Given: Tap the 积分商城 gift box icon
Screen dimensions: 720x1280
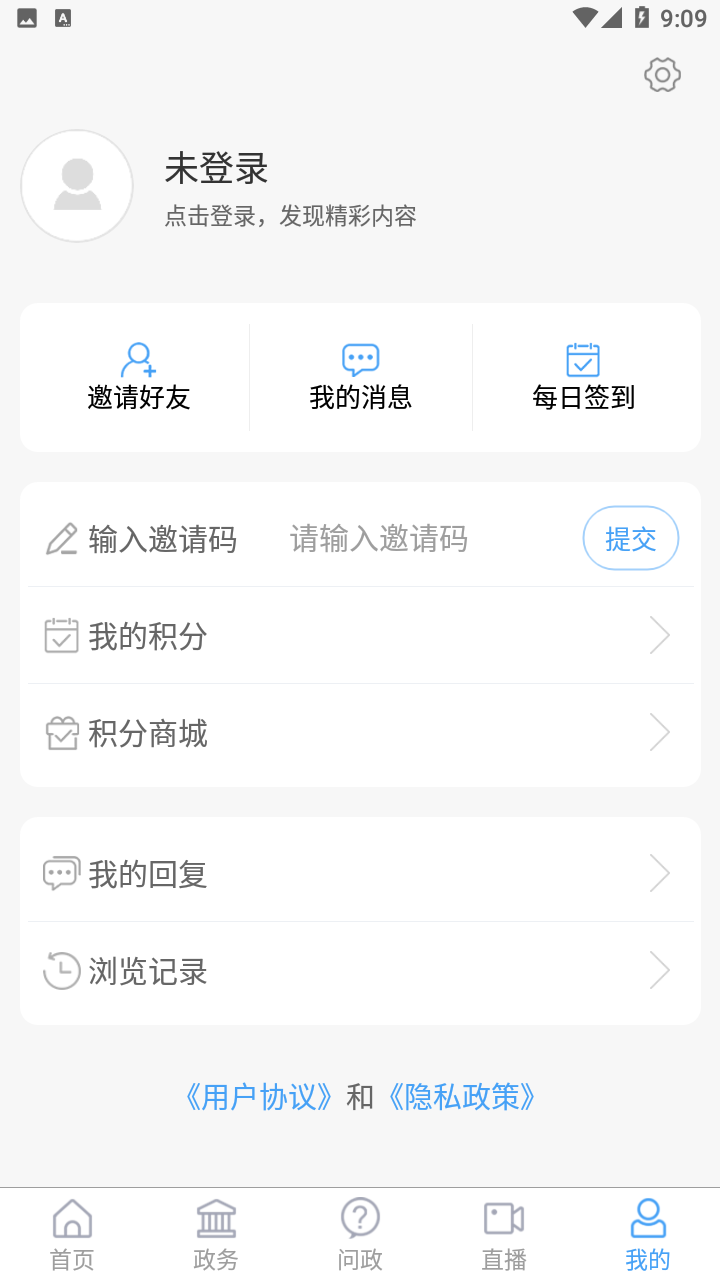Looking at the screenshot, I should tap(61, 732).
